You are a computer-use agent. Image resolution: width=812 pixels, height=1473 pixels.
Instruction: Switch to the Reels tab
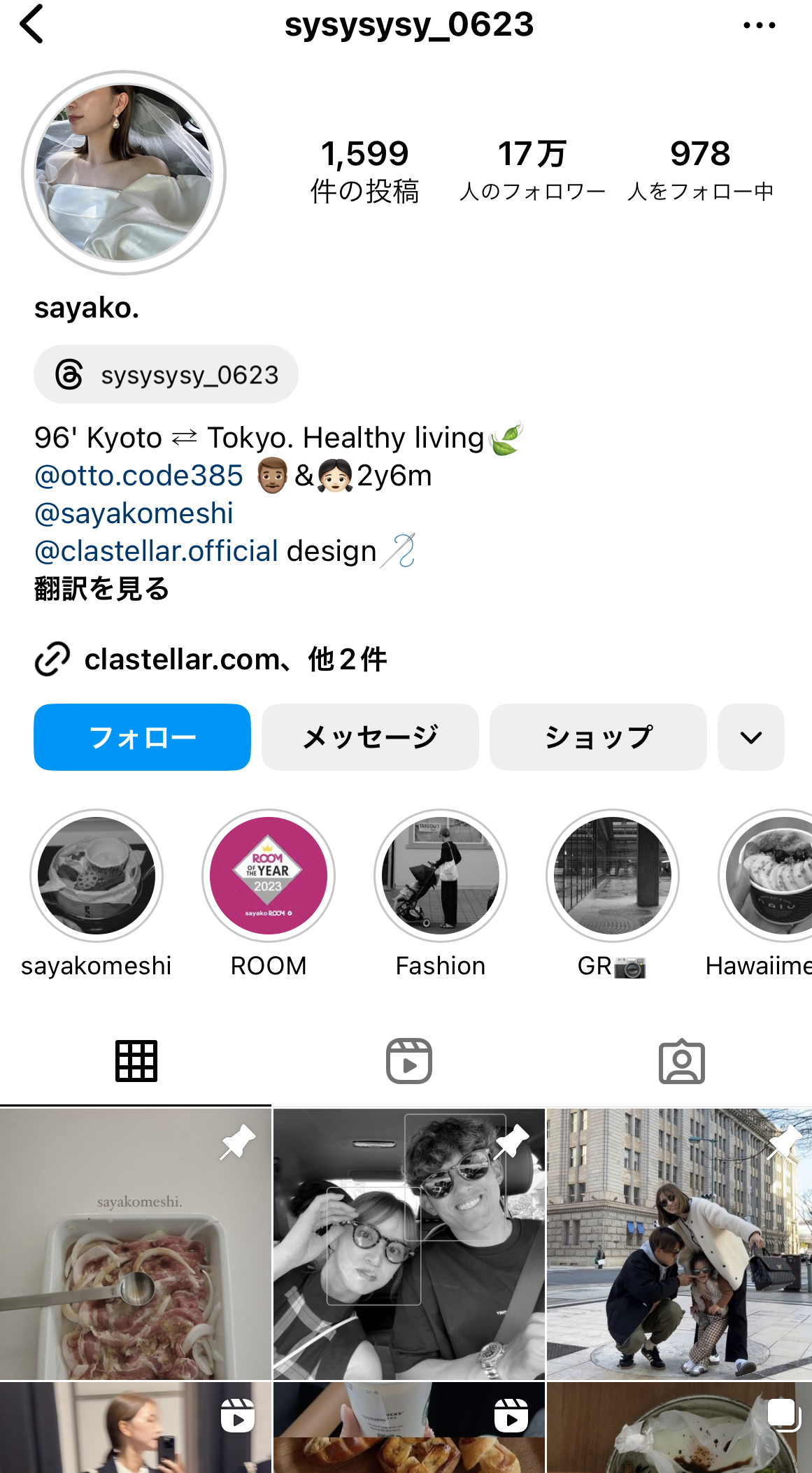tap(409, 1061)
